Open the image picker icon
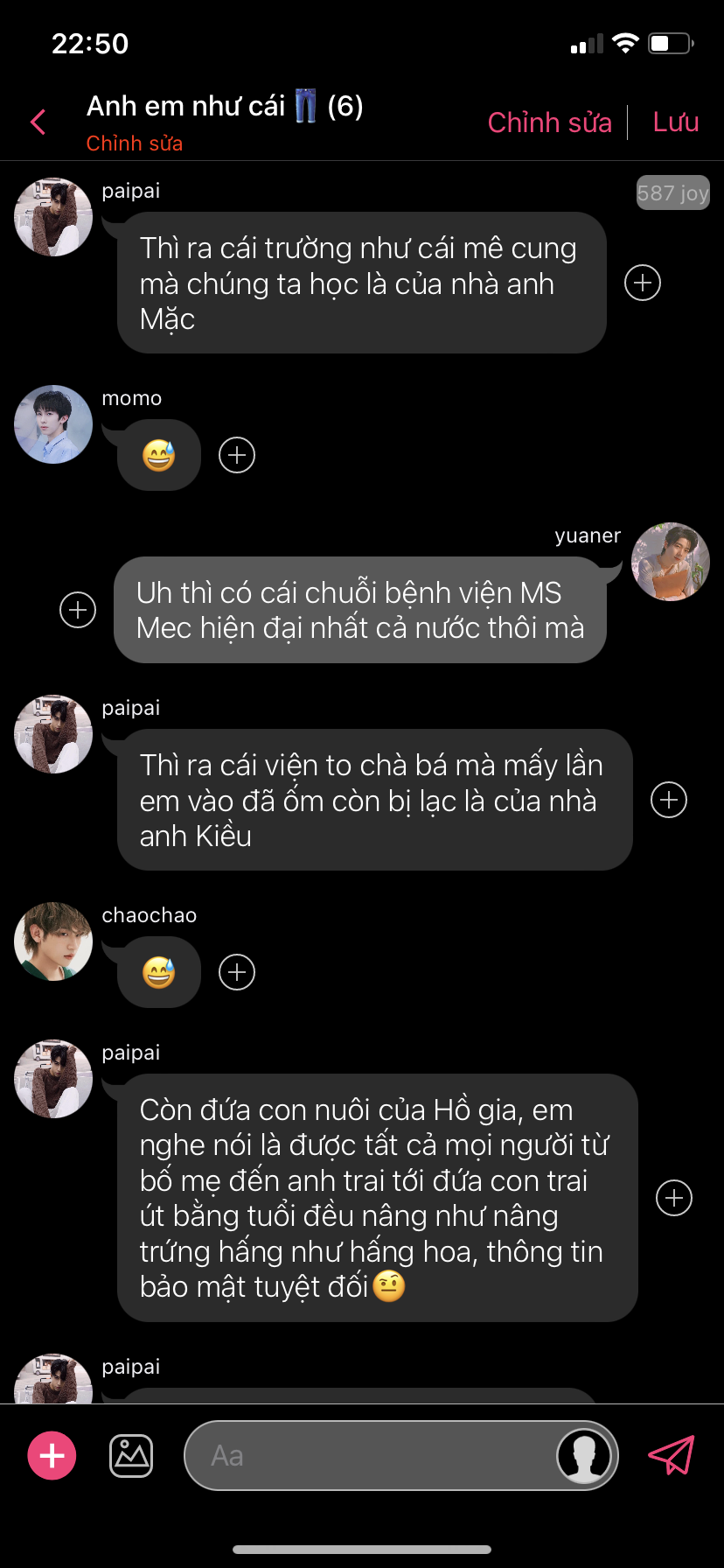 click(131, 1456)
